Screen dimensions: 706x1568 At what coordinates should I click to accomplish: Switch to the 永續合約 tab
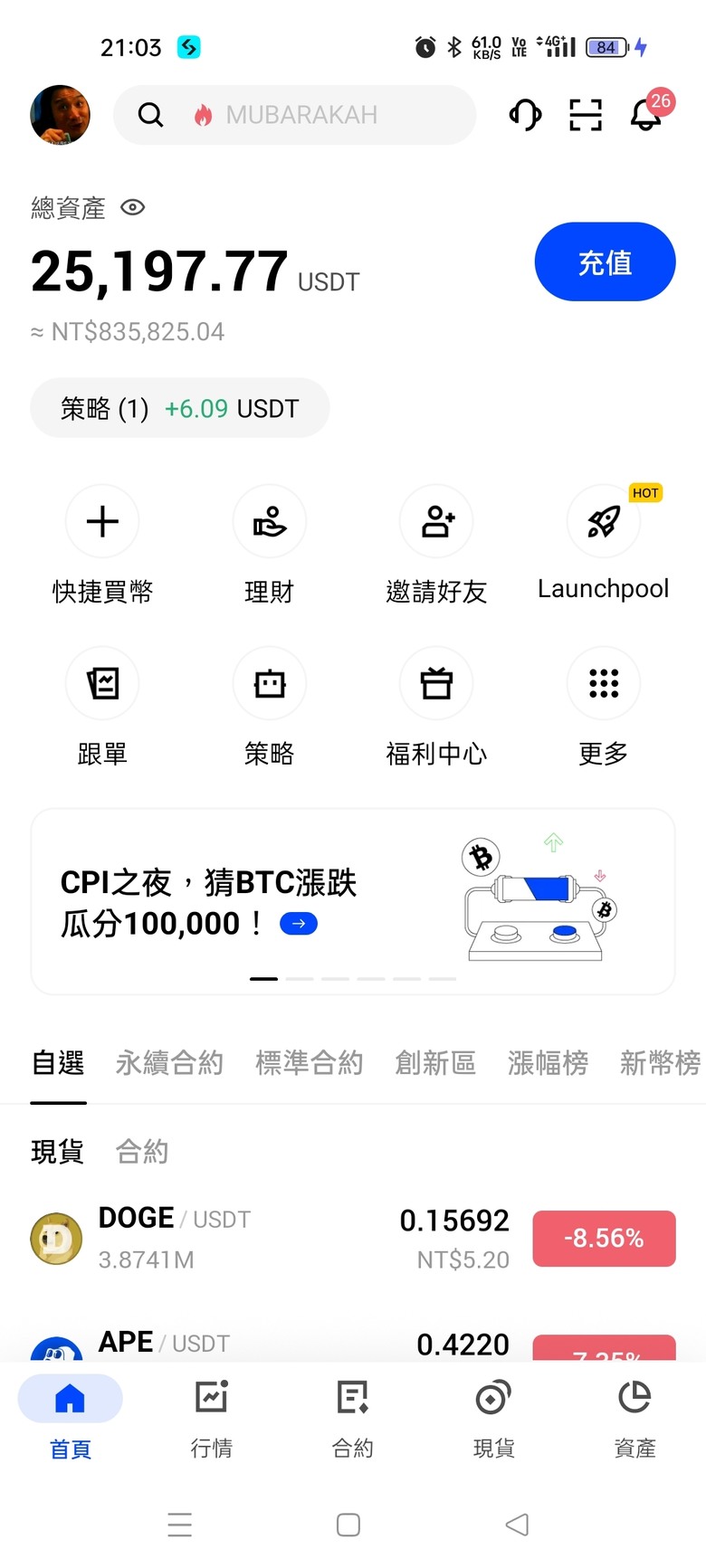pyautogui.click(x=169, y=1062)
